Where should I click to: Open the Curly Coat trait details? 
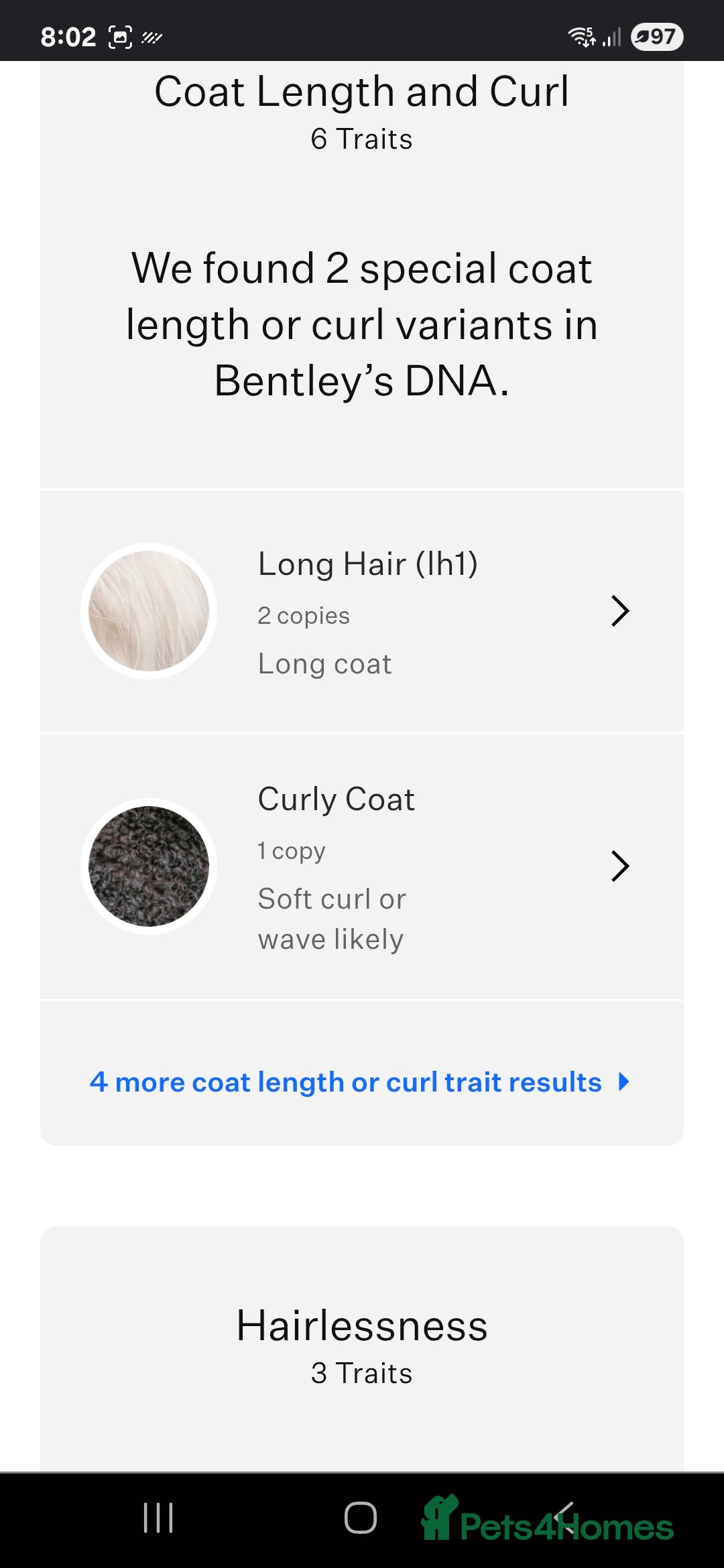point(362,866)
